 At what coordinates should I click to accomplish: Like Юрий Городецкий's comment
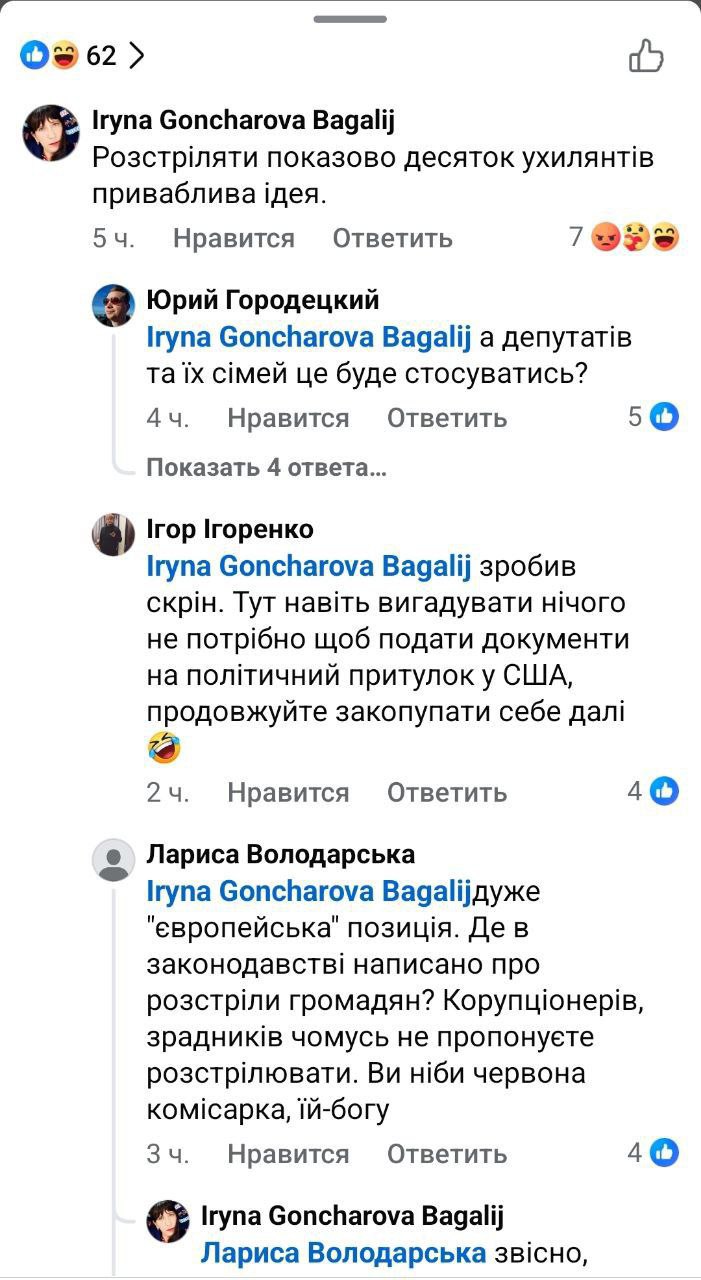click(x=288, y=417)
